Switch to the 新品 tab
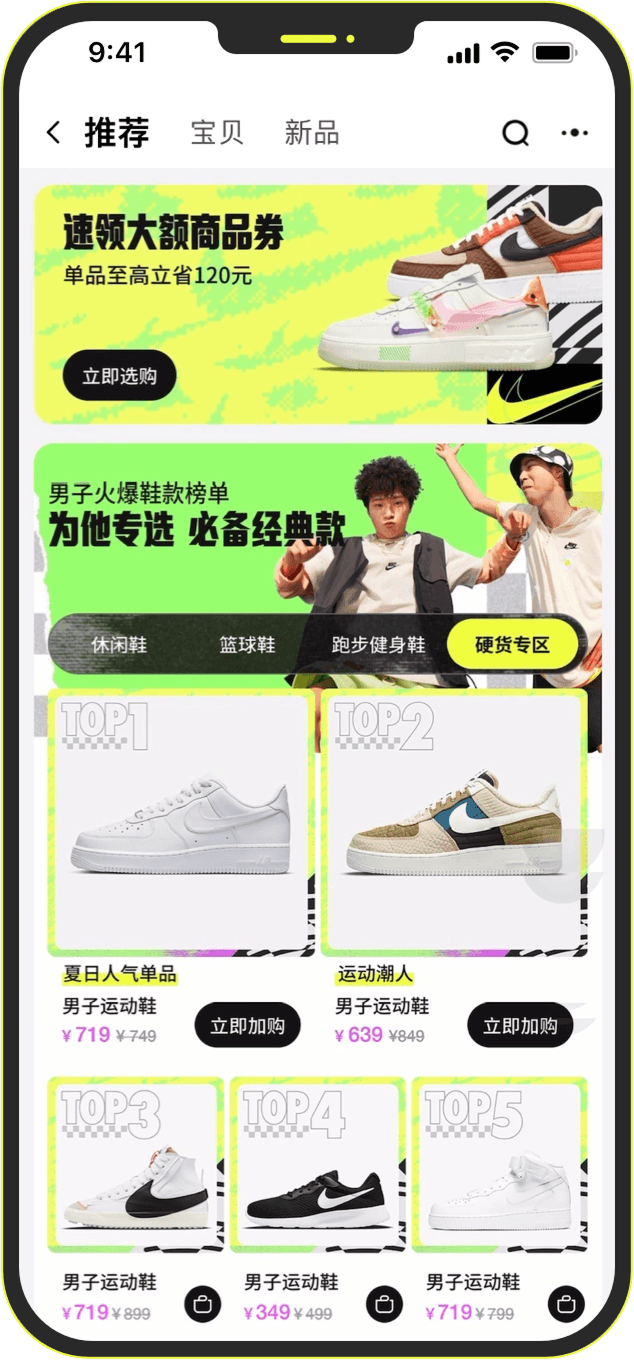 coord(312,133)
